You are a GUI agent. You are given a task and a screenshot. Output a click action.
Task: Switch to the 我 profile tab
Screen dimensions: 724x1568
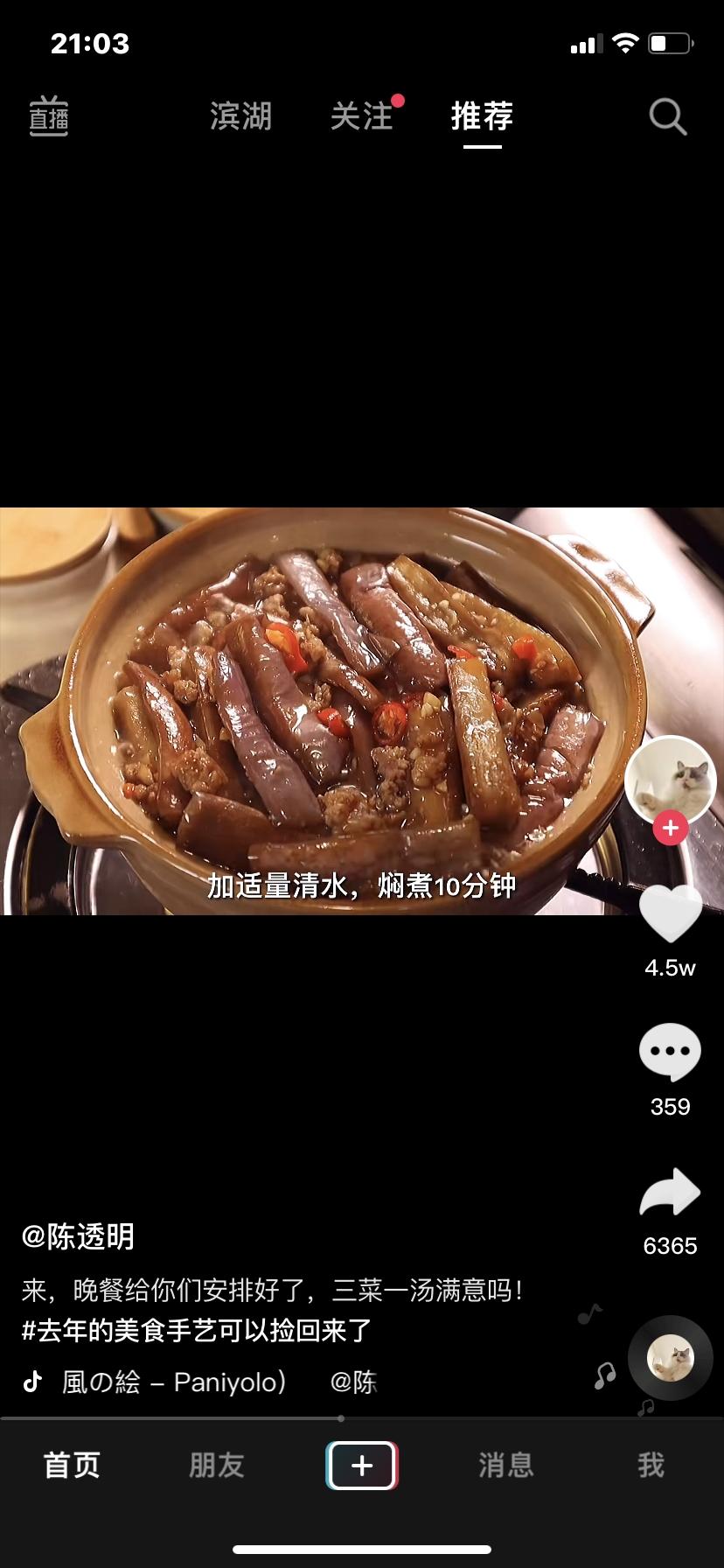tap(651, 1465)
